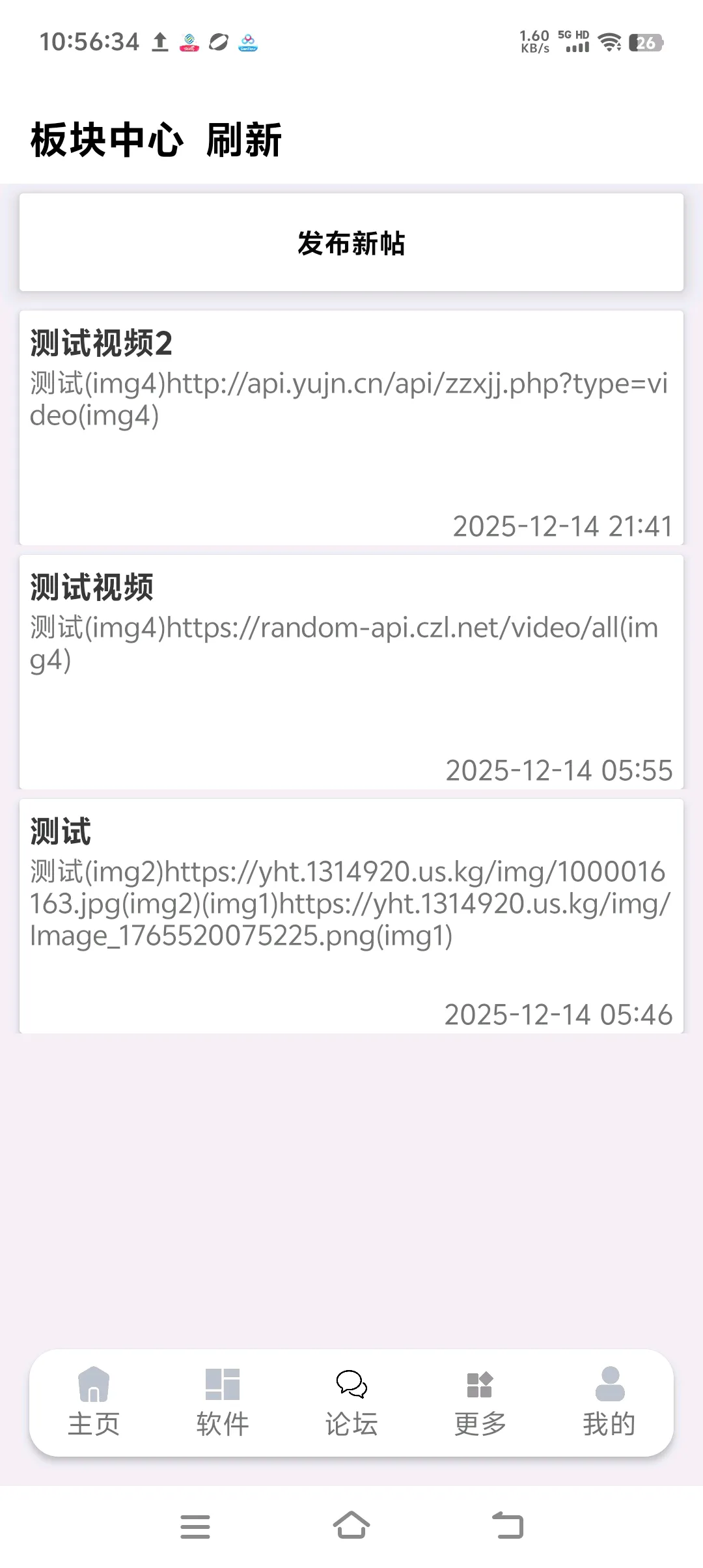Open the post dated 2025-12-14 05:46

[x=351, y=916]
